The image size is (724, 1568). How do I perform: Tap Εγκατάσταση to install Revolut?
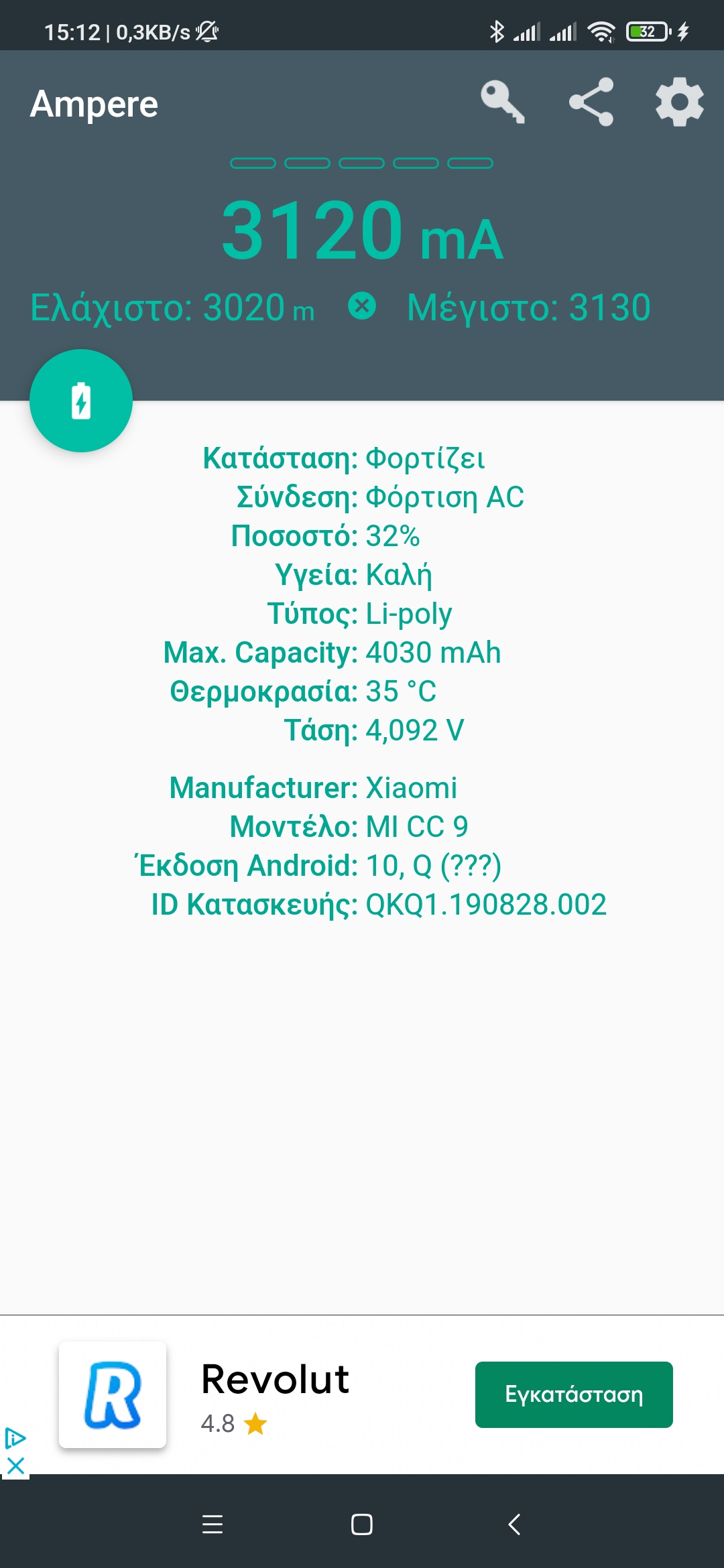[x=574, y=1394]
